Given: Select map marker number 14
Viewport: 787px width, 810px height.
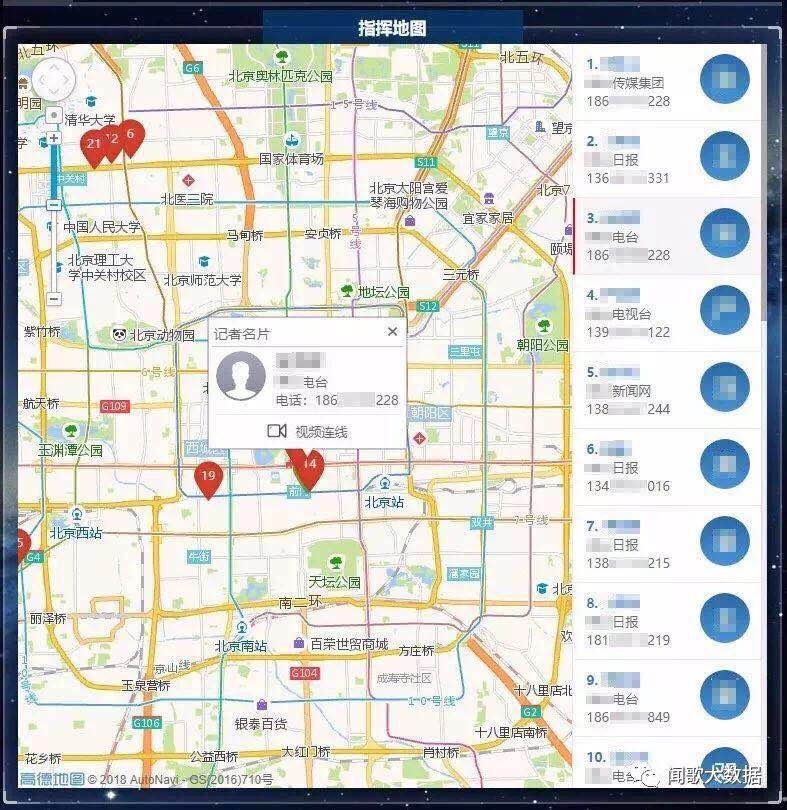Looking at the screenshot, I should (310, 466).
